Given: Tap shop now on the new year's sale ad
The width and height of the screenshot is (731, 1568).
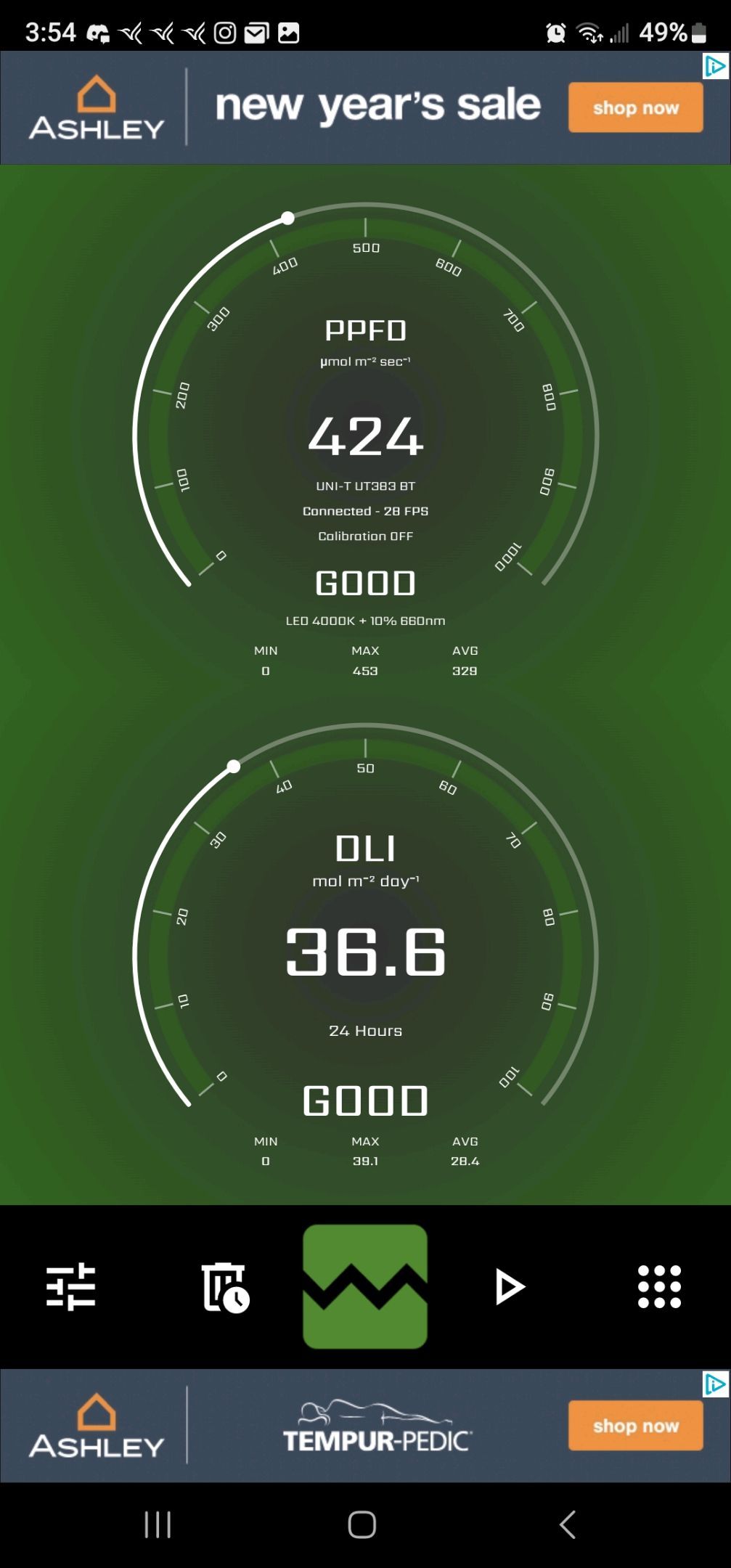Looking at the screenshot, I should [x=635, y=107].
